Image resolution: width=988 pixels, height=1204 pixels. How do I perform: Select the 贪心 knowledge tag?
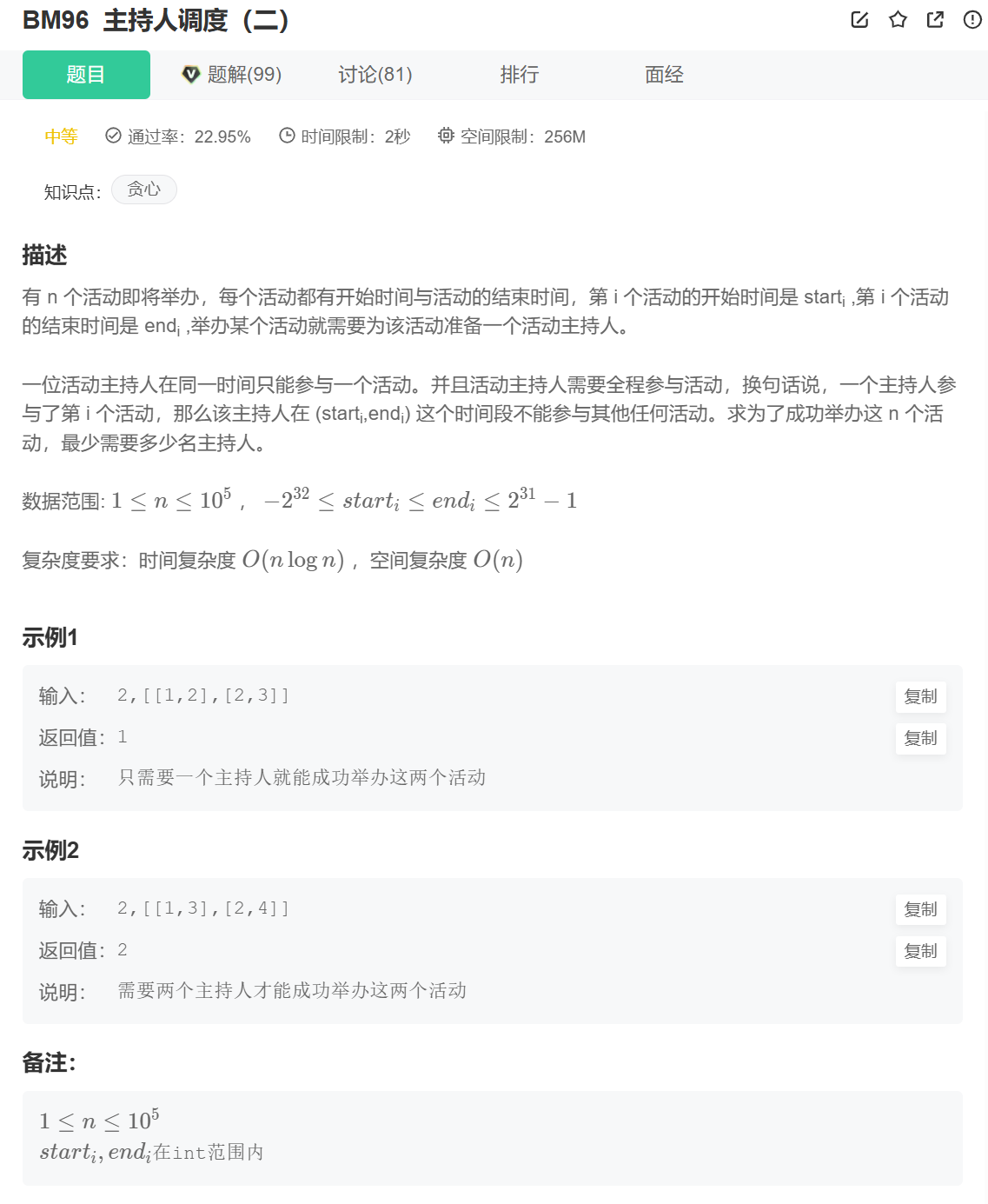coord(144,190)
